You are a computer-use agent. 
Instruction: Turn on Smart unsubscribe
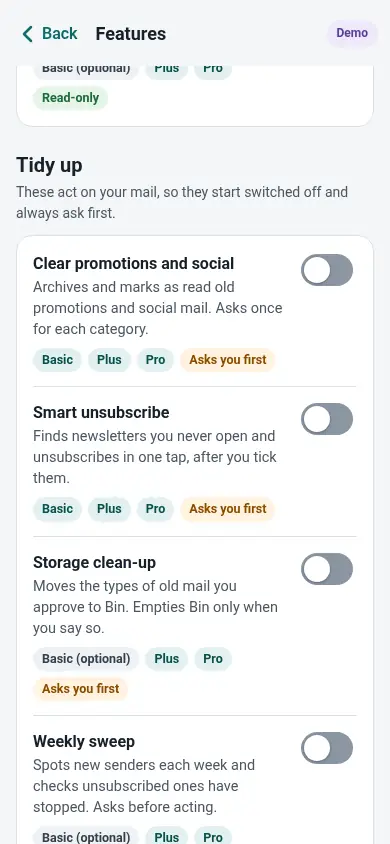(327, 419)
